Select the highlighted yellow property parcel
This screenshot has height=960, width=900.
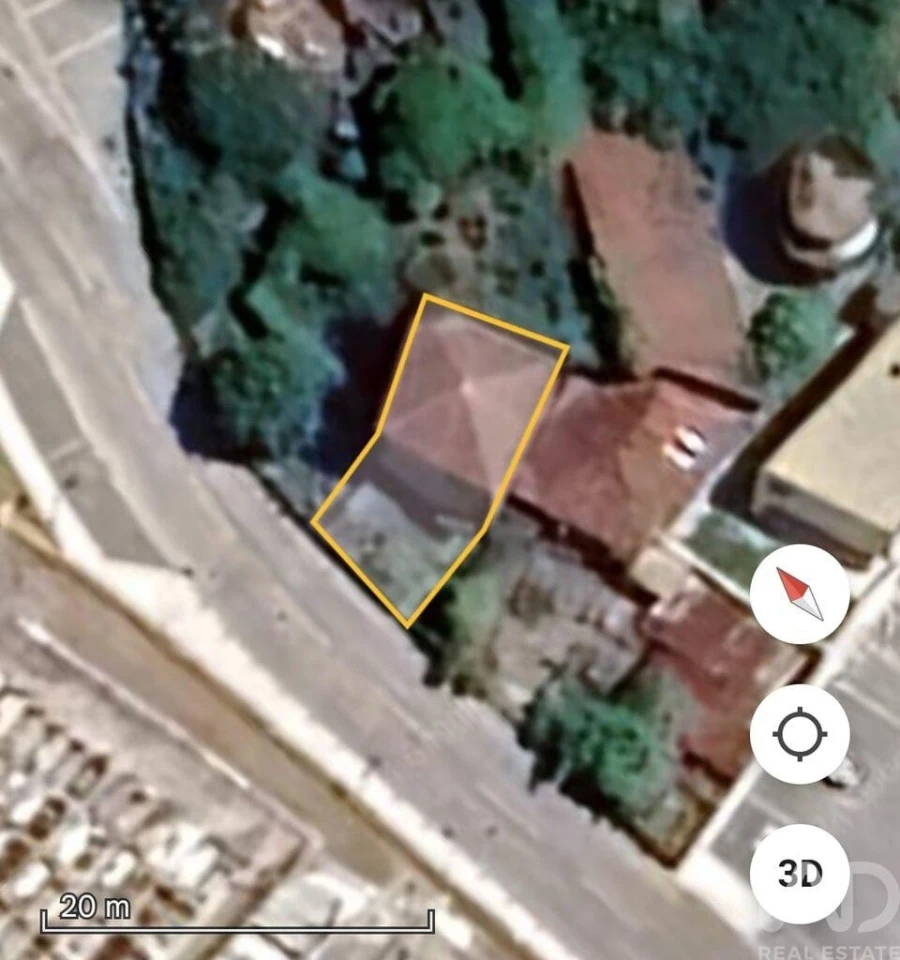450,450
